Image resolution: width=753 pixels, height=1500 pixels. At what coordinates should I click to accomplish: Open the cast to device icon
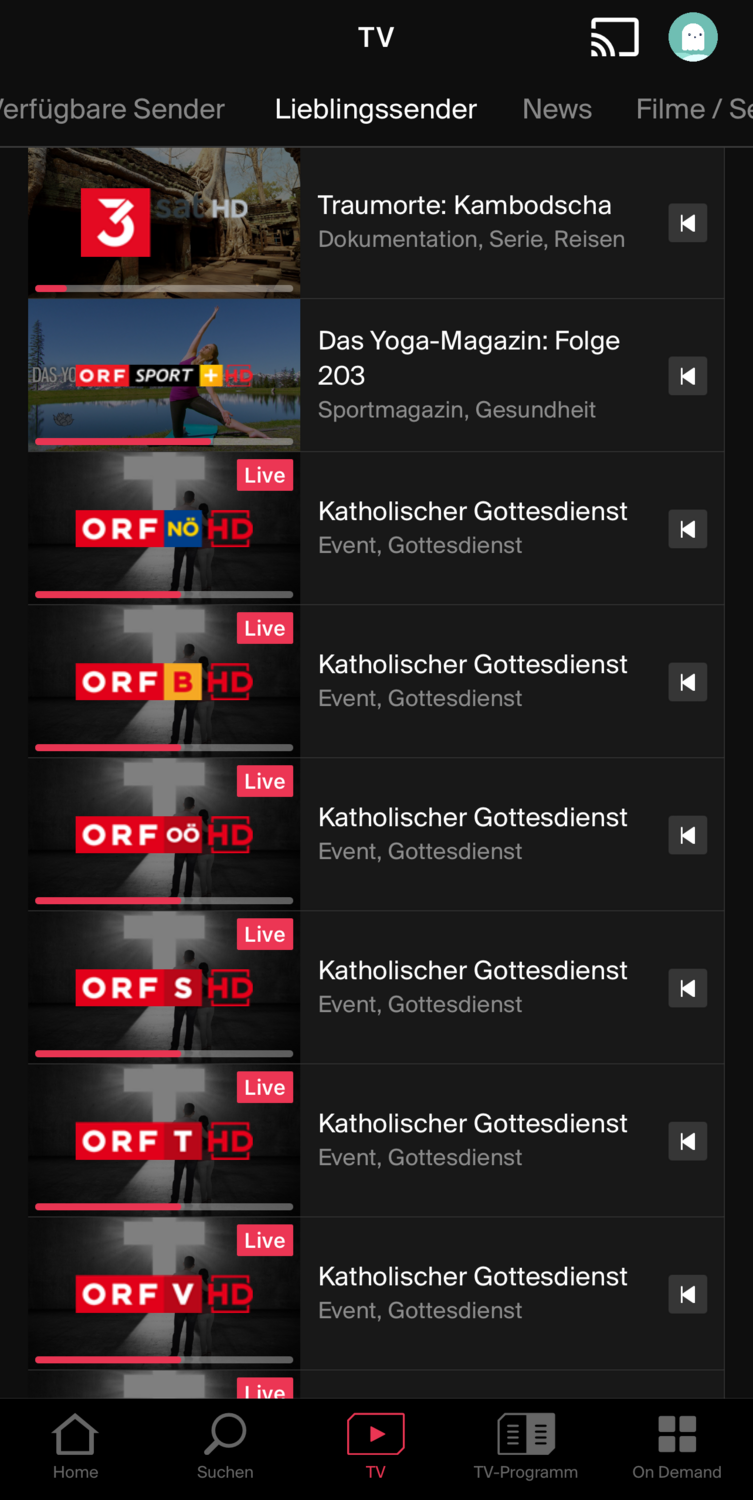point(614,38)
